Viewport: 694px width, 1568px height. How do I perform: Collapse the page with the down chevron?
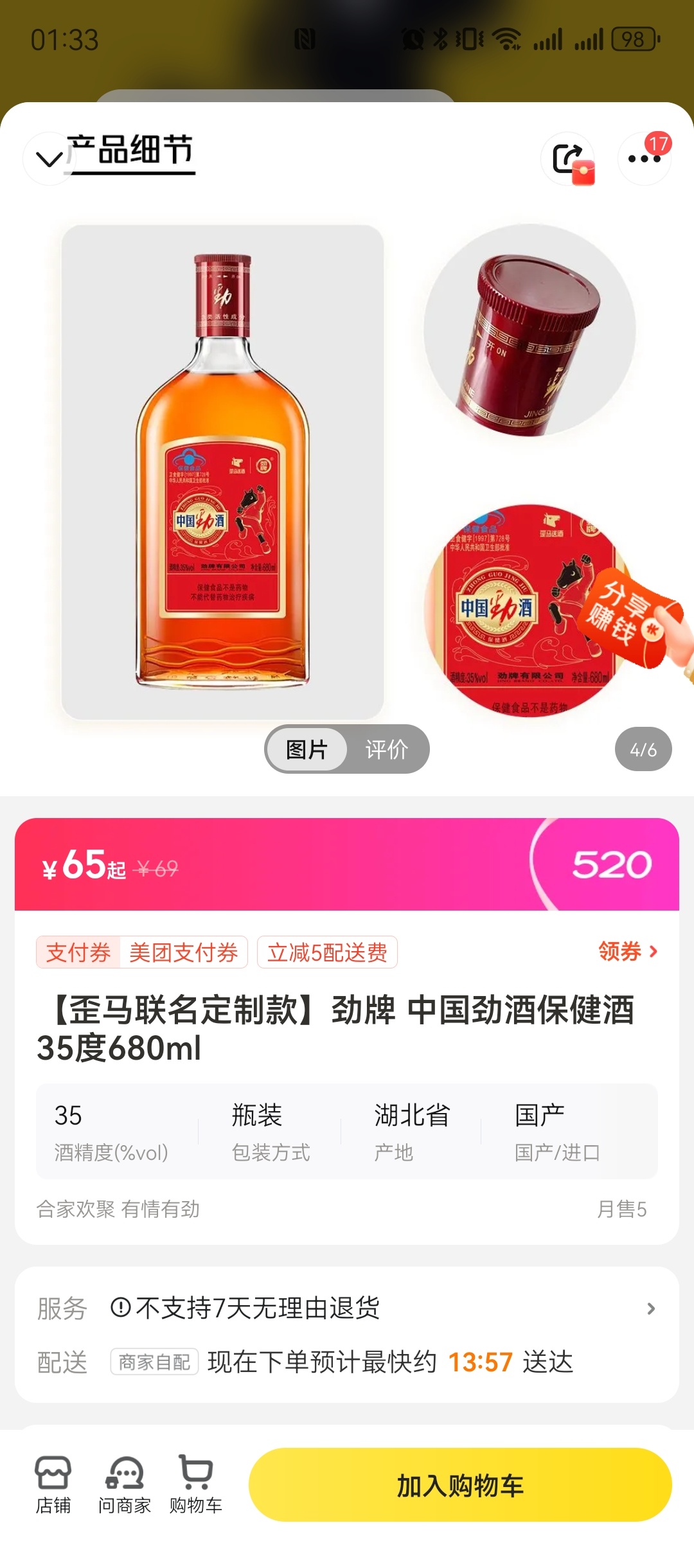[x=49, y=159]
